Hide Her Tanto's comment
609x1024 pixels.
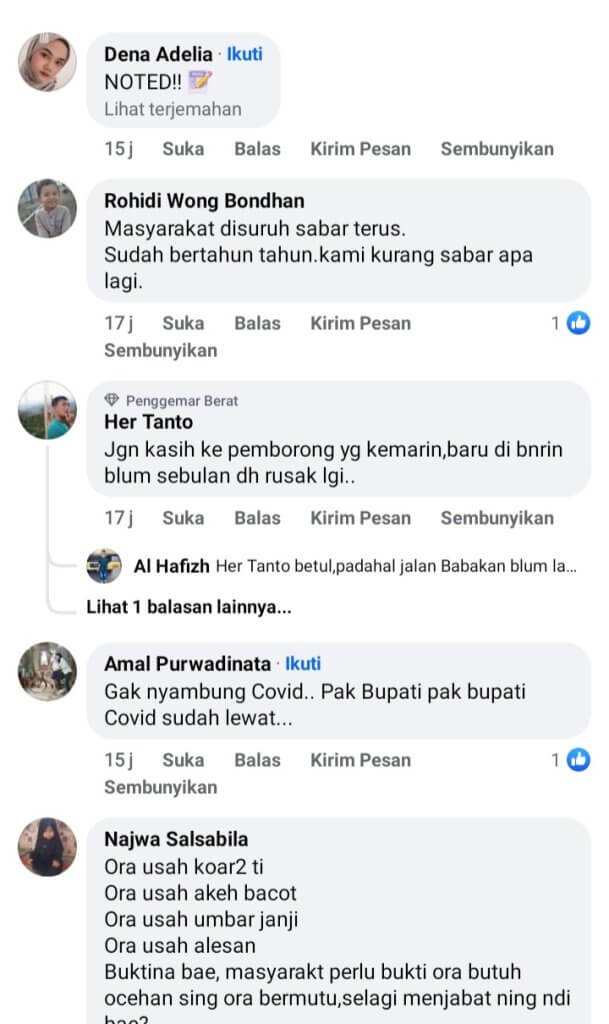click(x=497, y=518)
